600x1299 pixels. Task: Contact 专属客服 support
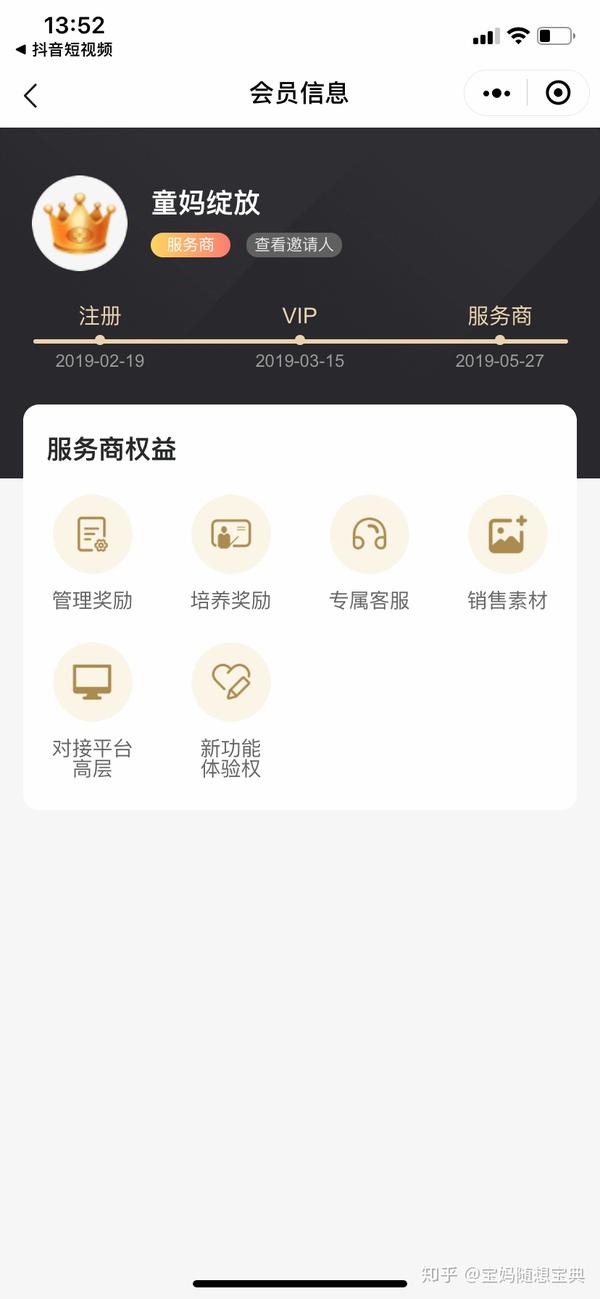tap(369, 553)
